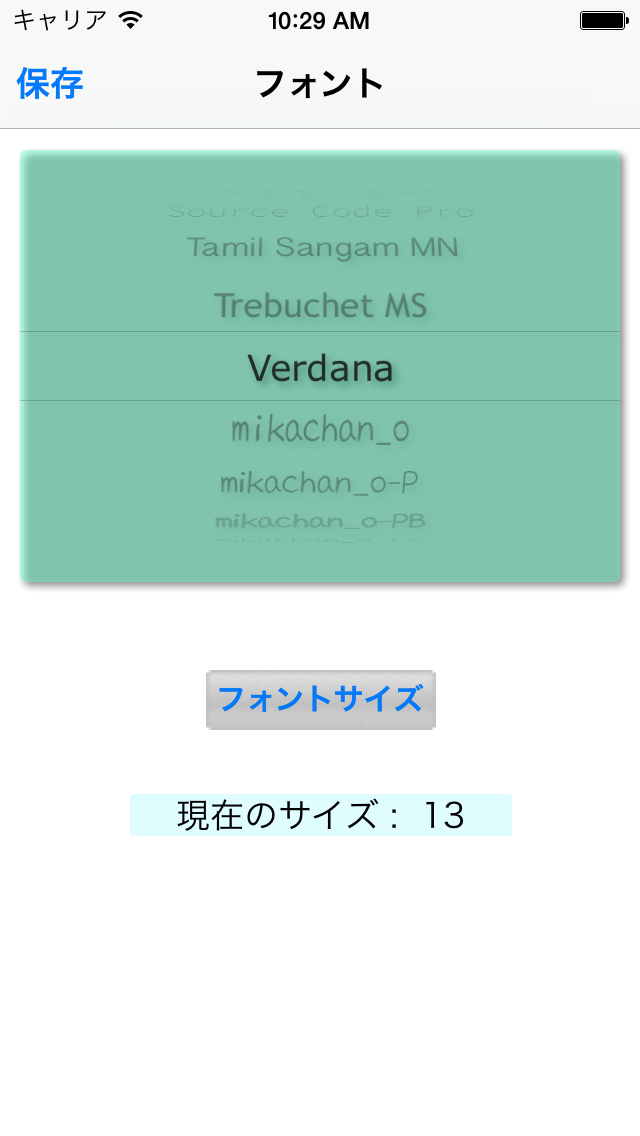Image resolution: width=640 pixels, height=1136 pixels.
Task: Select Trebuchet MS in the font picker
Action: [320, 306]
